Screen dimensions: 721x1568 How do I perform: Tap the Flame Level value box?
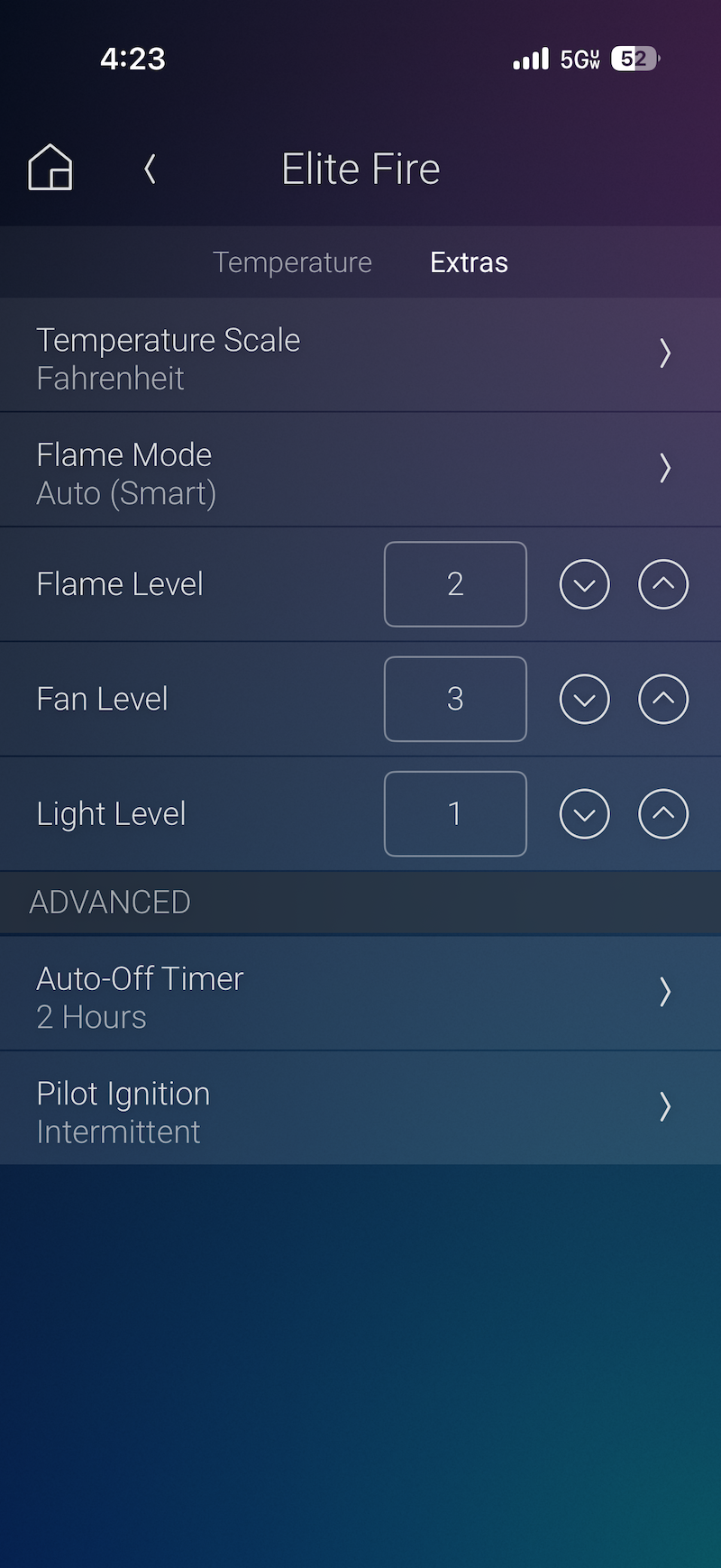coord(455,584)
